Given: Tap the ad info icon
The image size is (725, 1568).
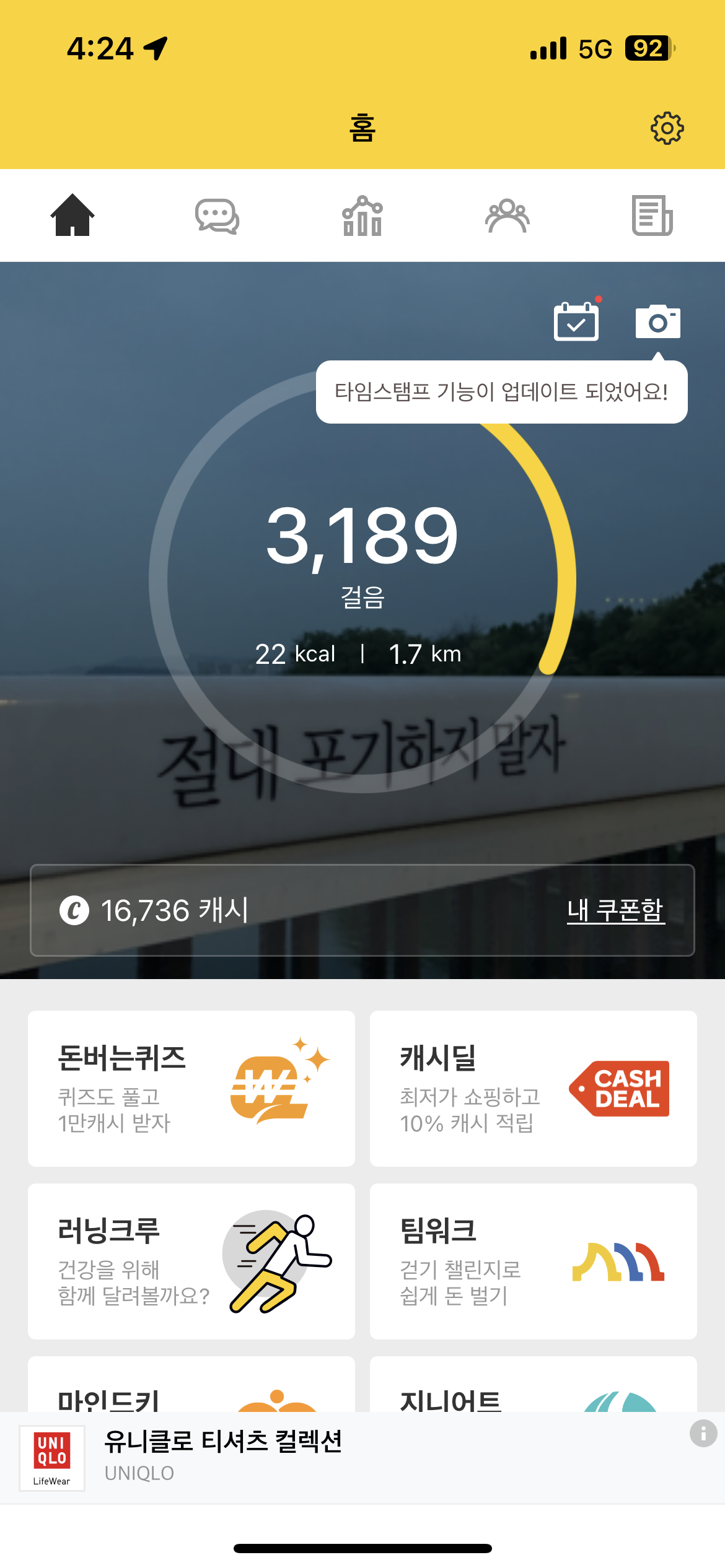Looking at the screenshot, I should (703, 1434).
